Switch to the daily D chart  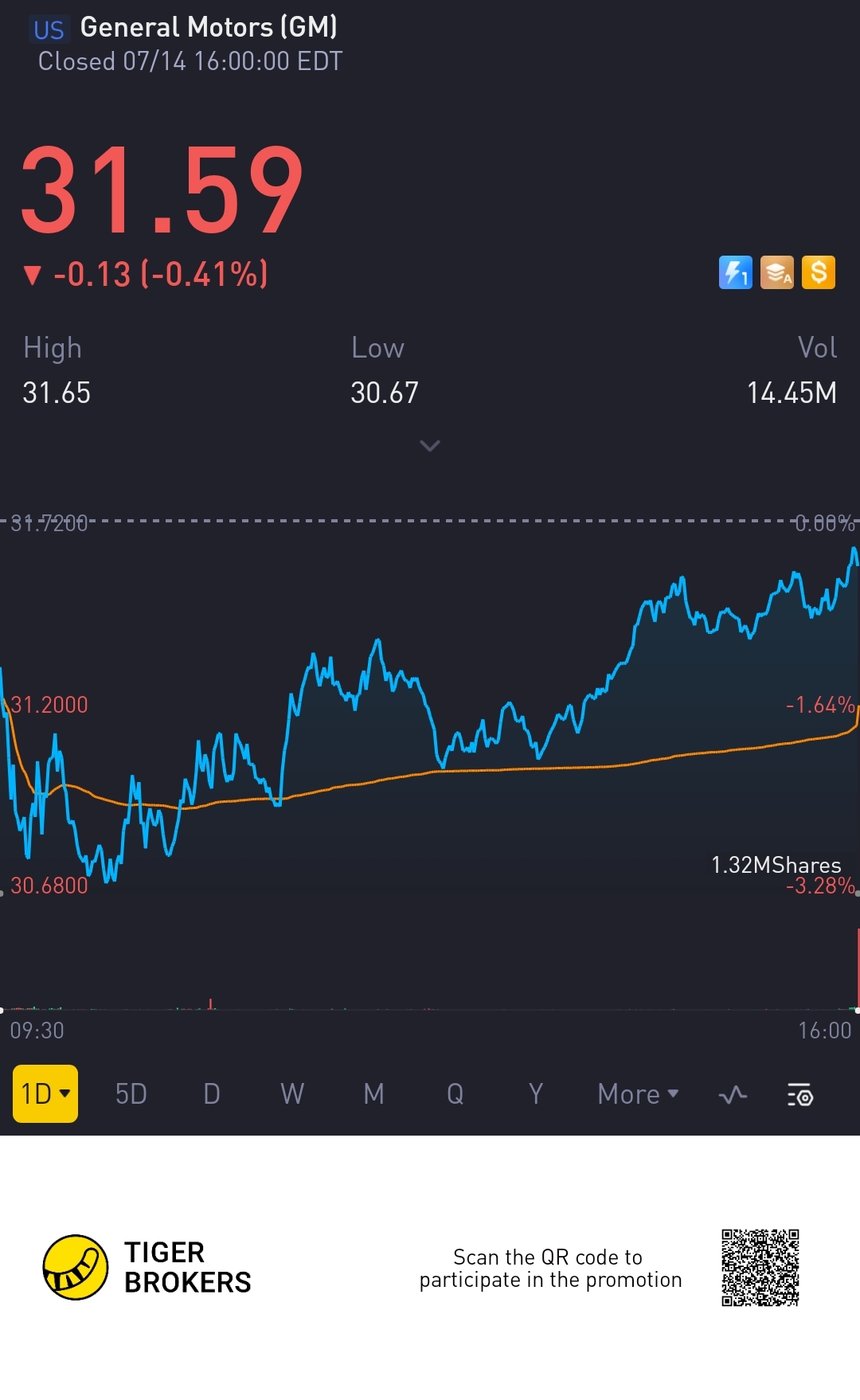click(212, 1094)
